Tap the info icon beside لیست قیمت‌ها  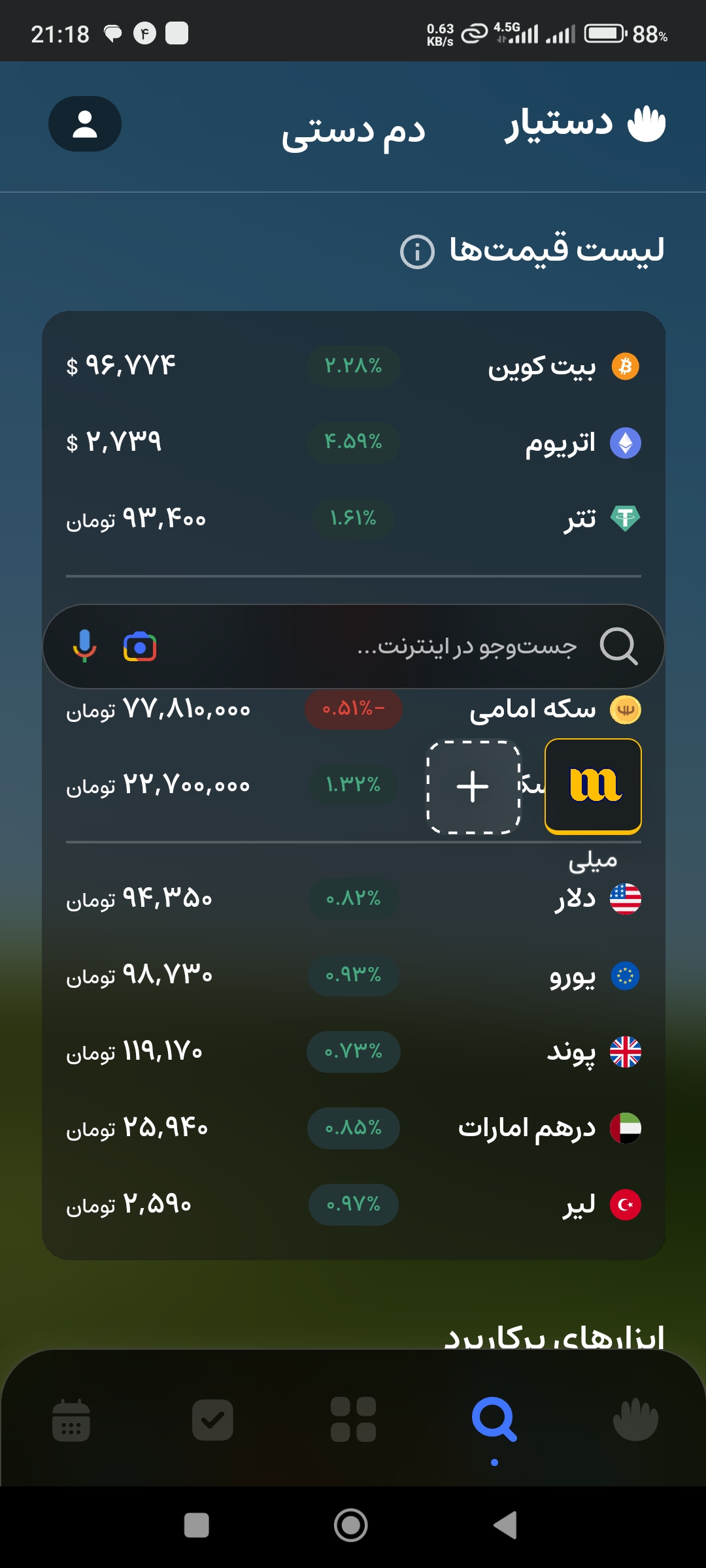tap(417, 252)
